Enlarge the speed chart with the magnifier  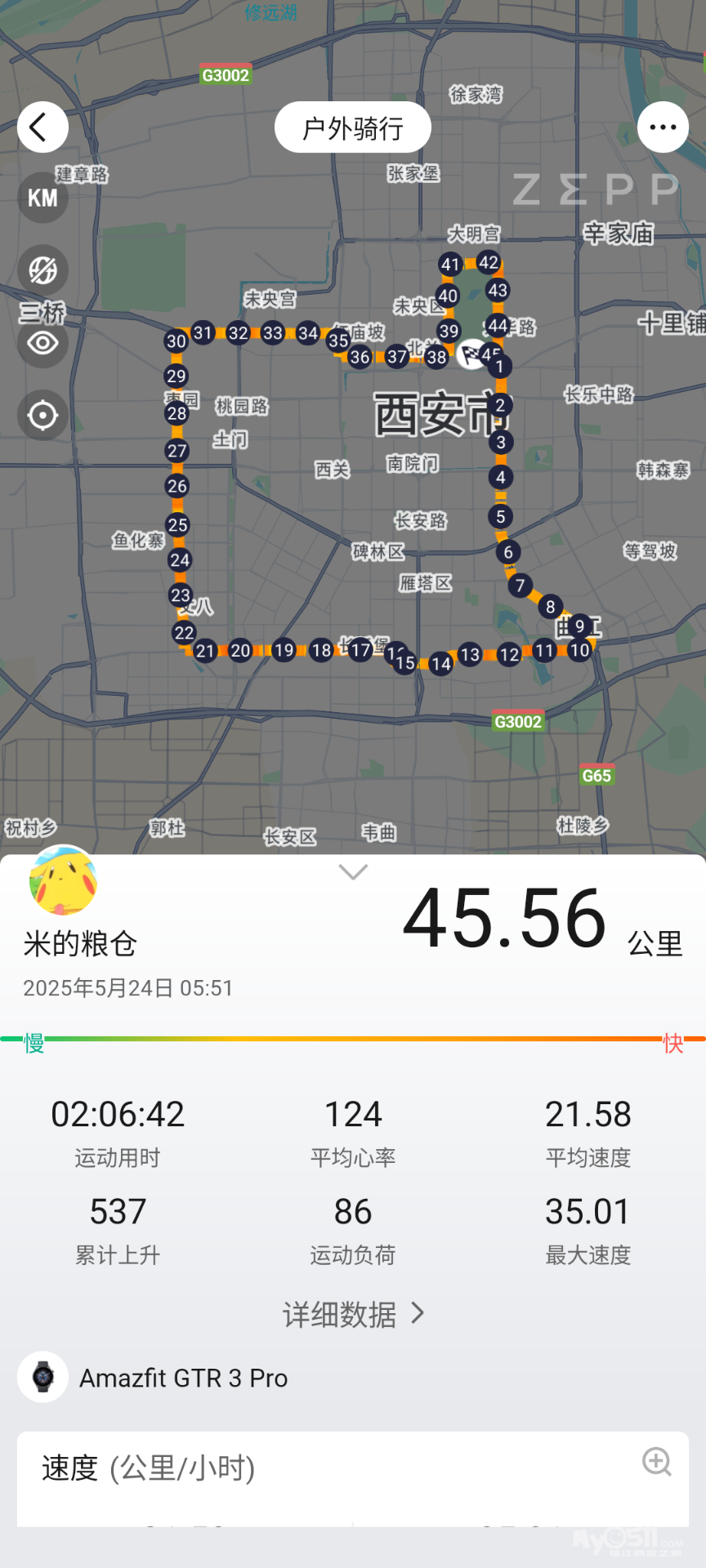point(657,1462)
